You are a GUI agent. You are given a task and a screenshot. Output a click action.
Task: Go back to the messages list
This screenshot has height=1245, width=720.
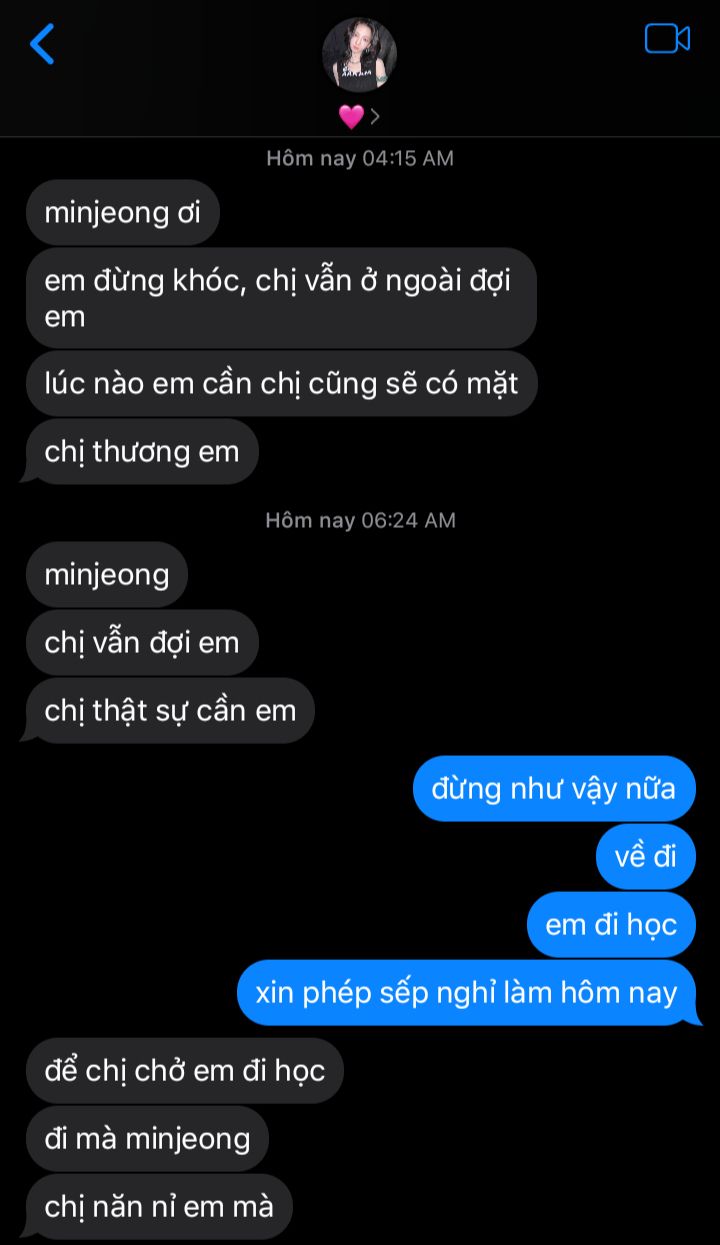click(x=42, y=44)
